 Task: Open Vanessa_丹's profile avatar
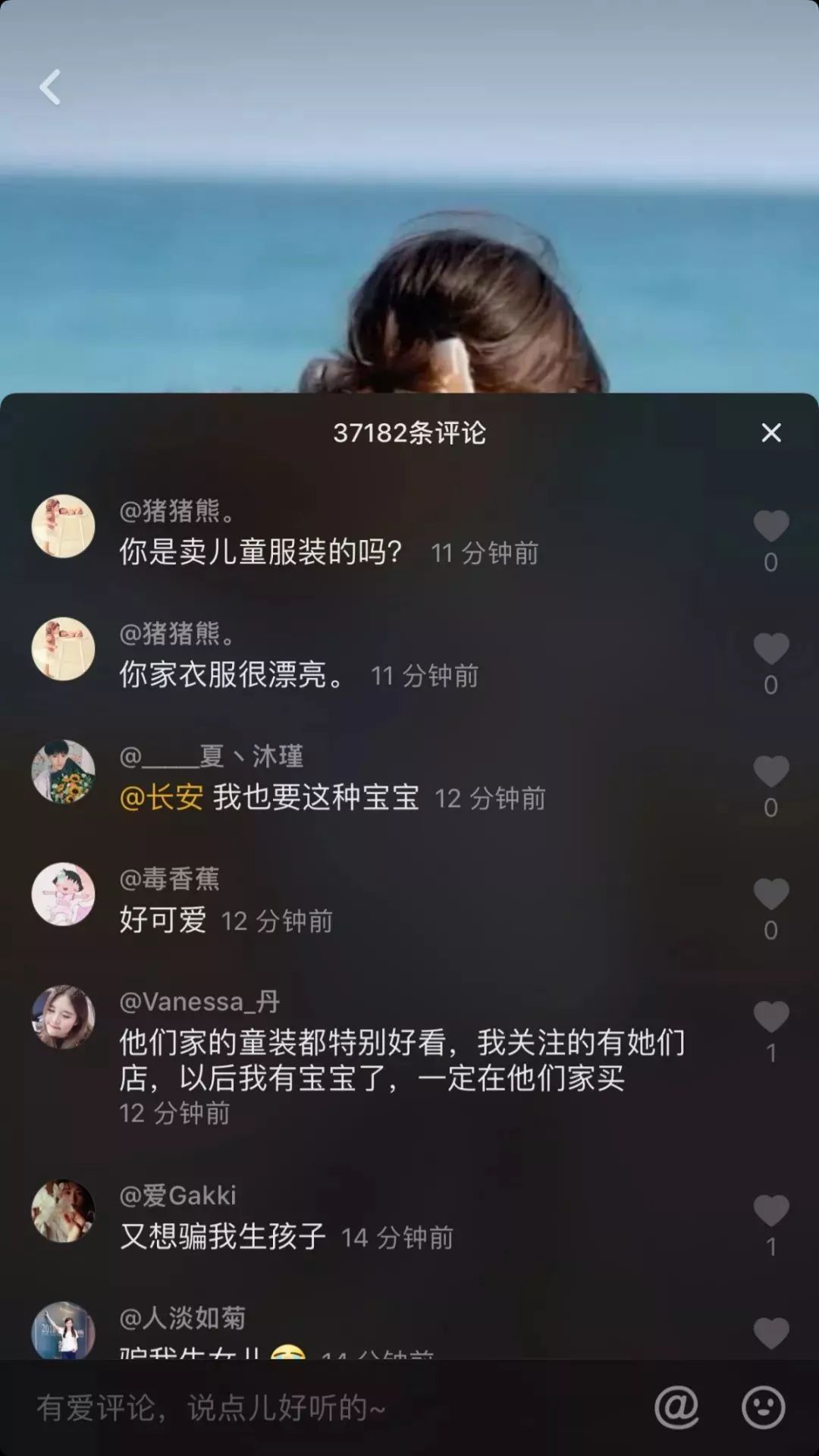64,1016
